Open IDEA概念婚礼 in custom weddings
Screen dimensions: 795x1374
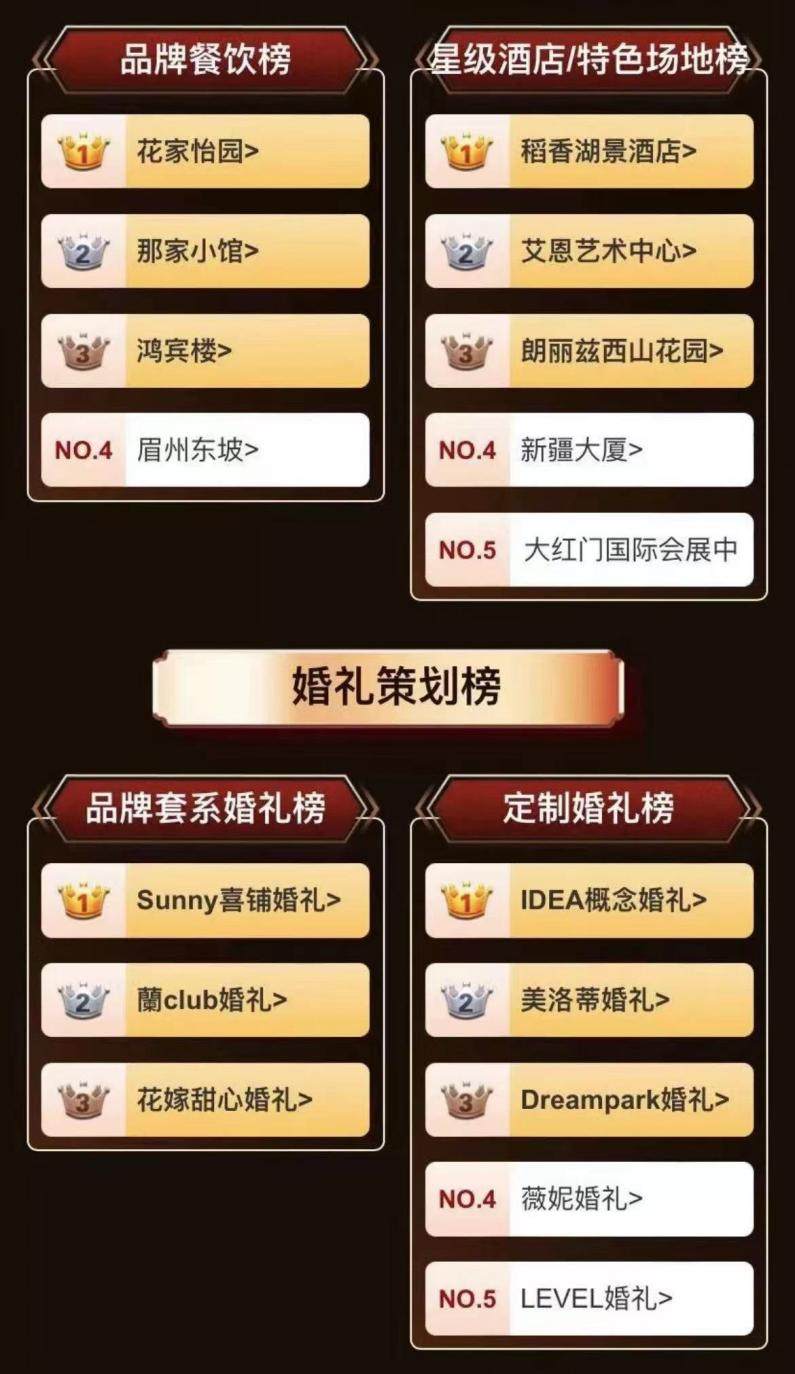click(x=589, y=900)
